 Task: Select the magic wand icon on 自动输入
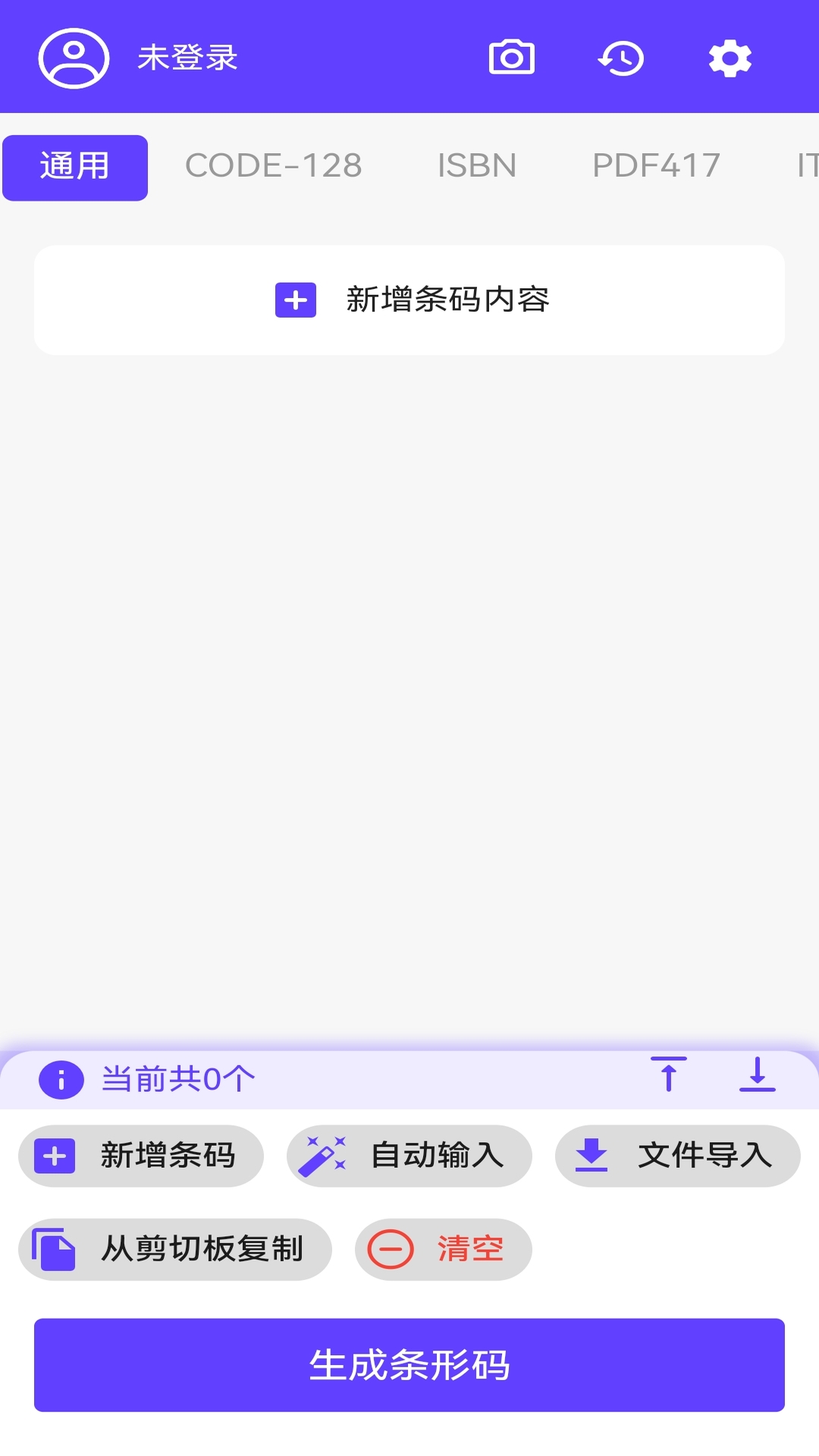point(325,1154)
